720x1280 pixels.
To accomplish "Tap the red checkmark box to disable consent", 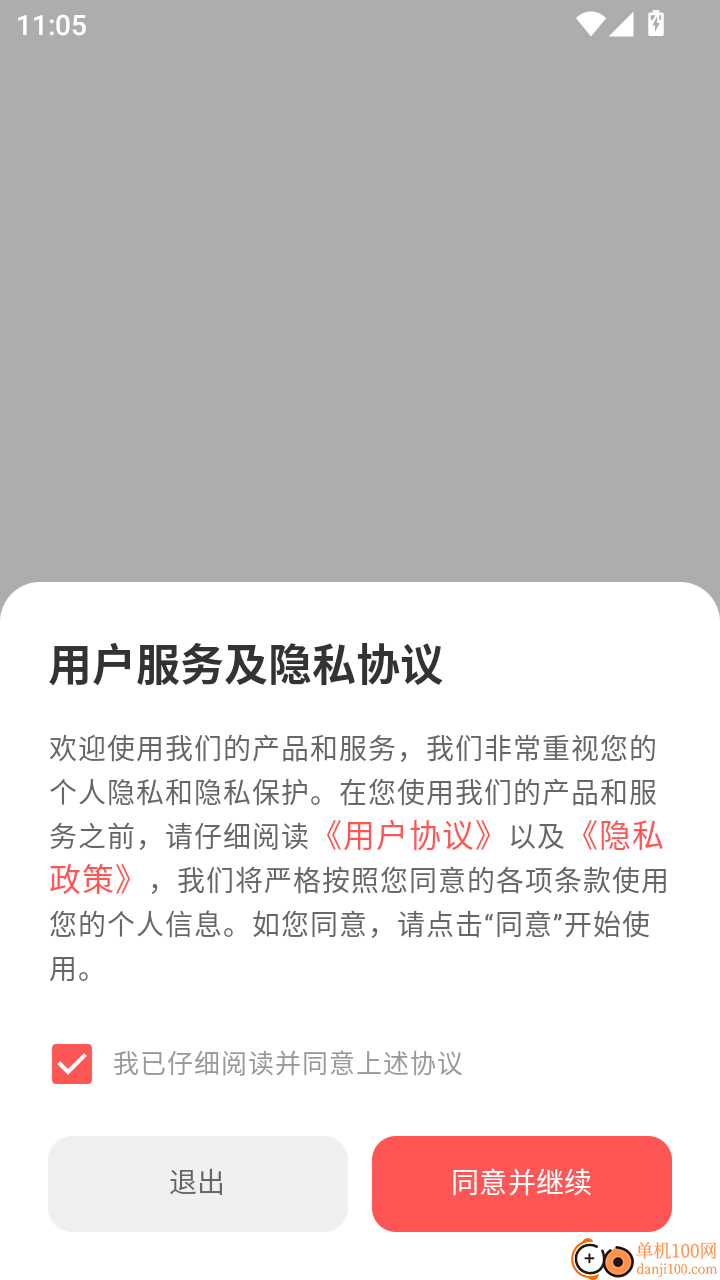I will 71,1063.
